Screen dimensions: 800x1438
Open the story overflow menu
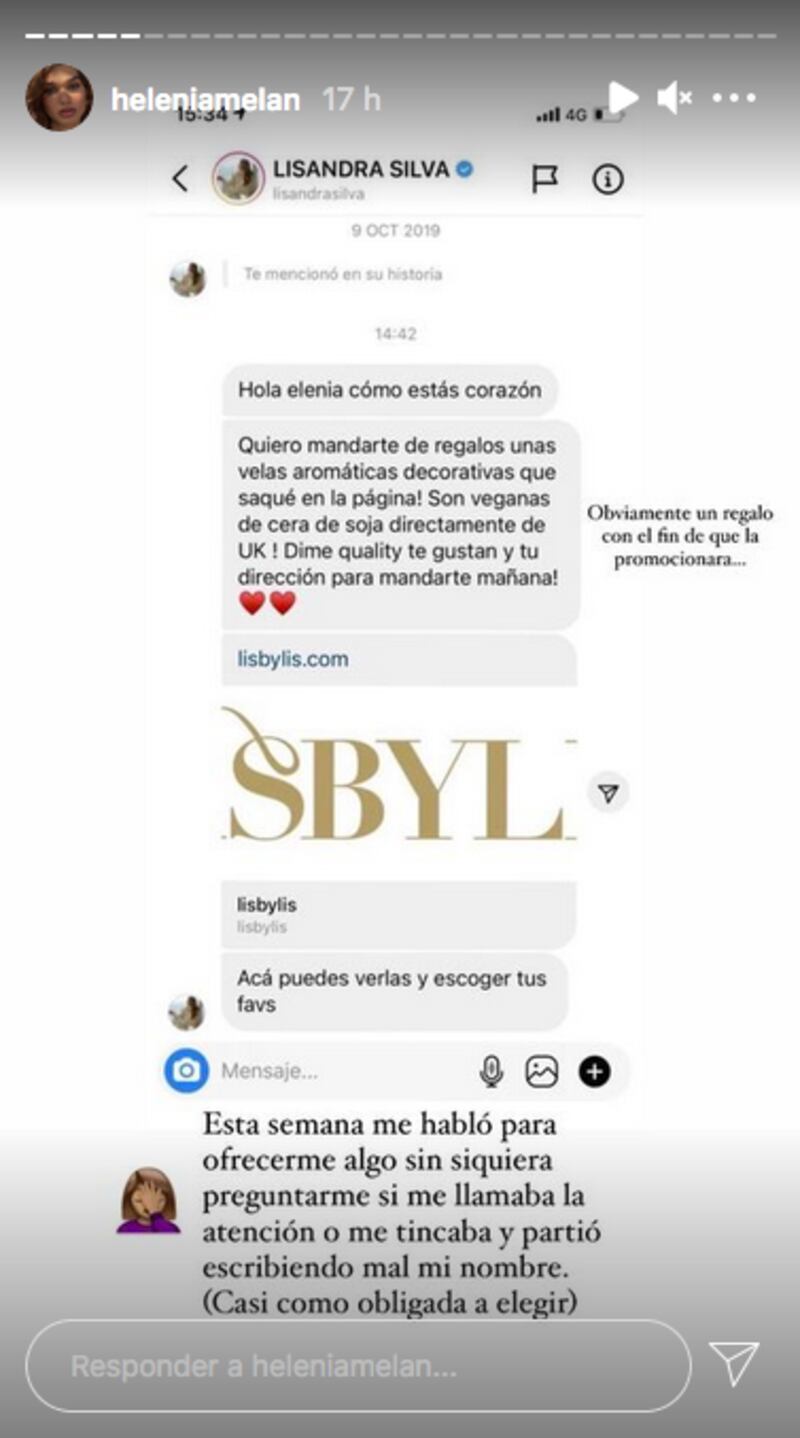point(737,98)
